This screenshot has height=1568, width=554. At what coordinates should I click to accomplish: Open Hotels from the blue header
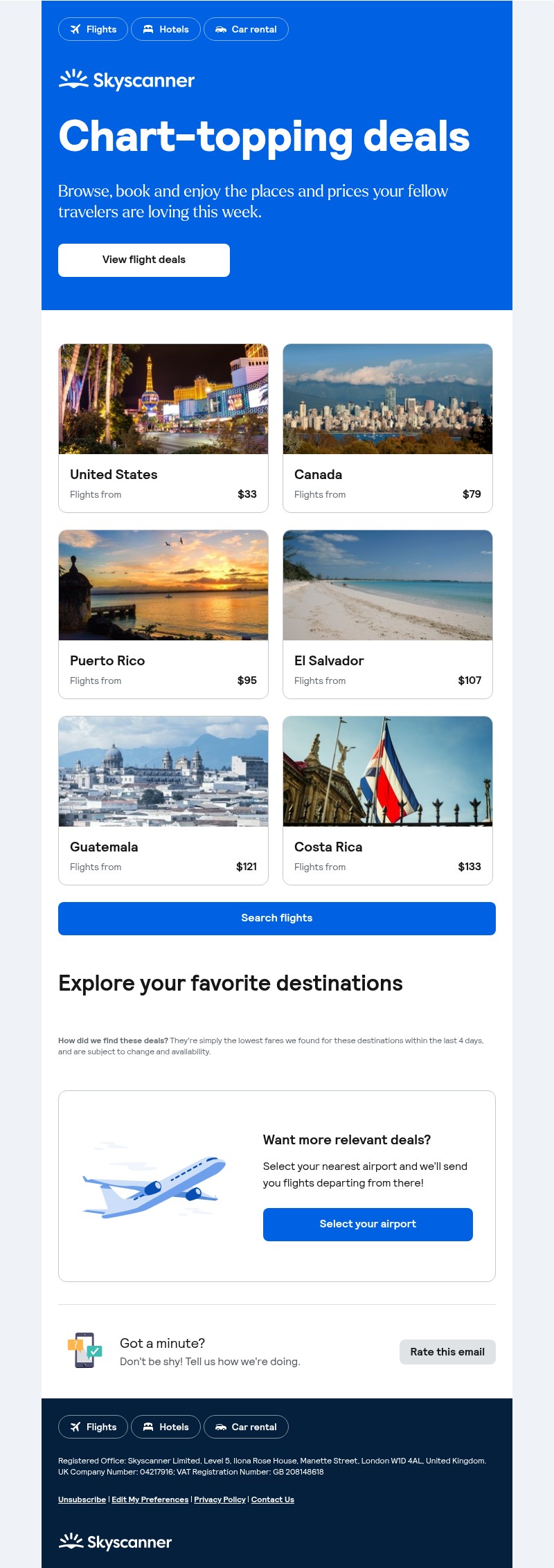point(166,29)
